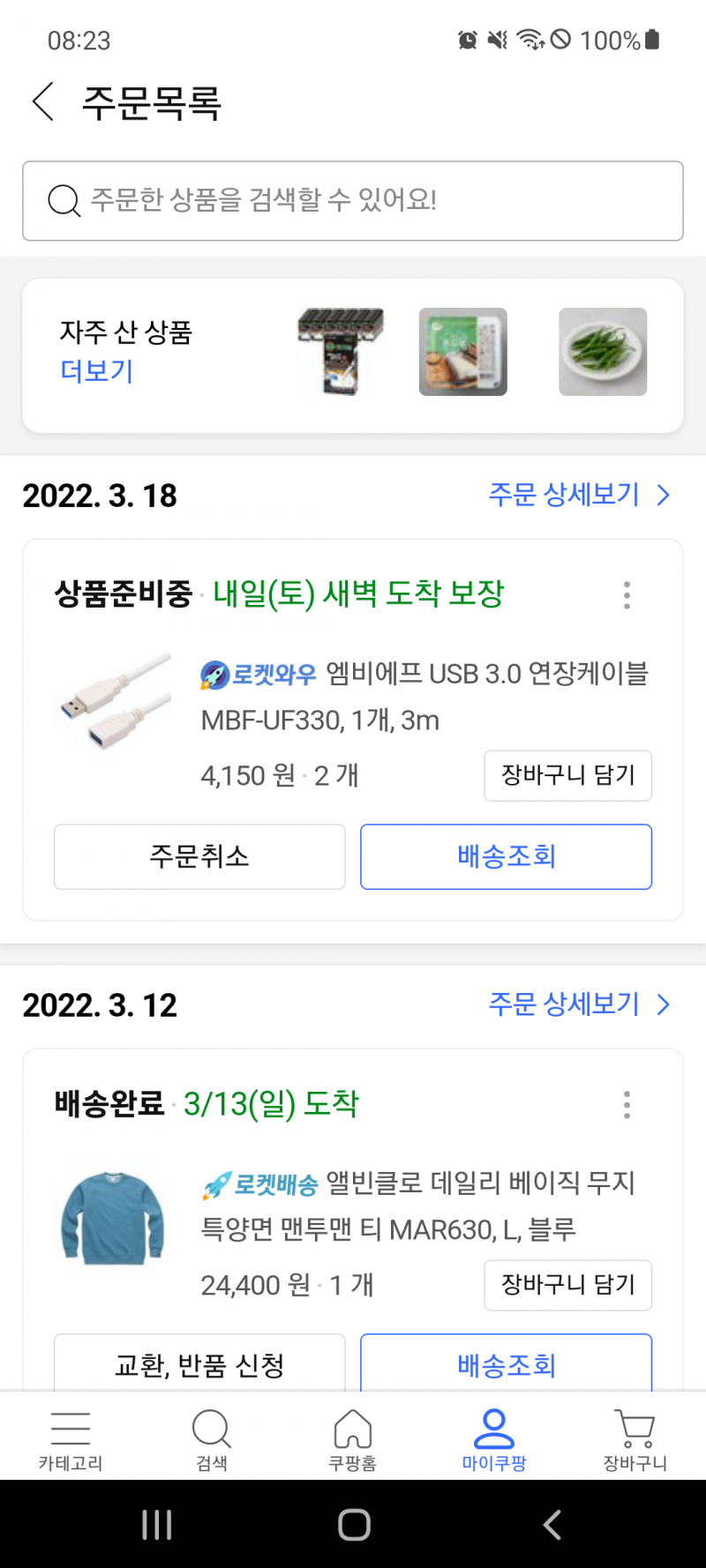Open the overflow menu for the USB cable order
The height and width of the screenshot is (1568, 706).
627,595
